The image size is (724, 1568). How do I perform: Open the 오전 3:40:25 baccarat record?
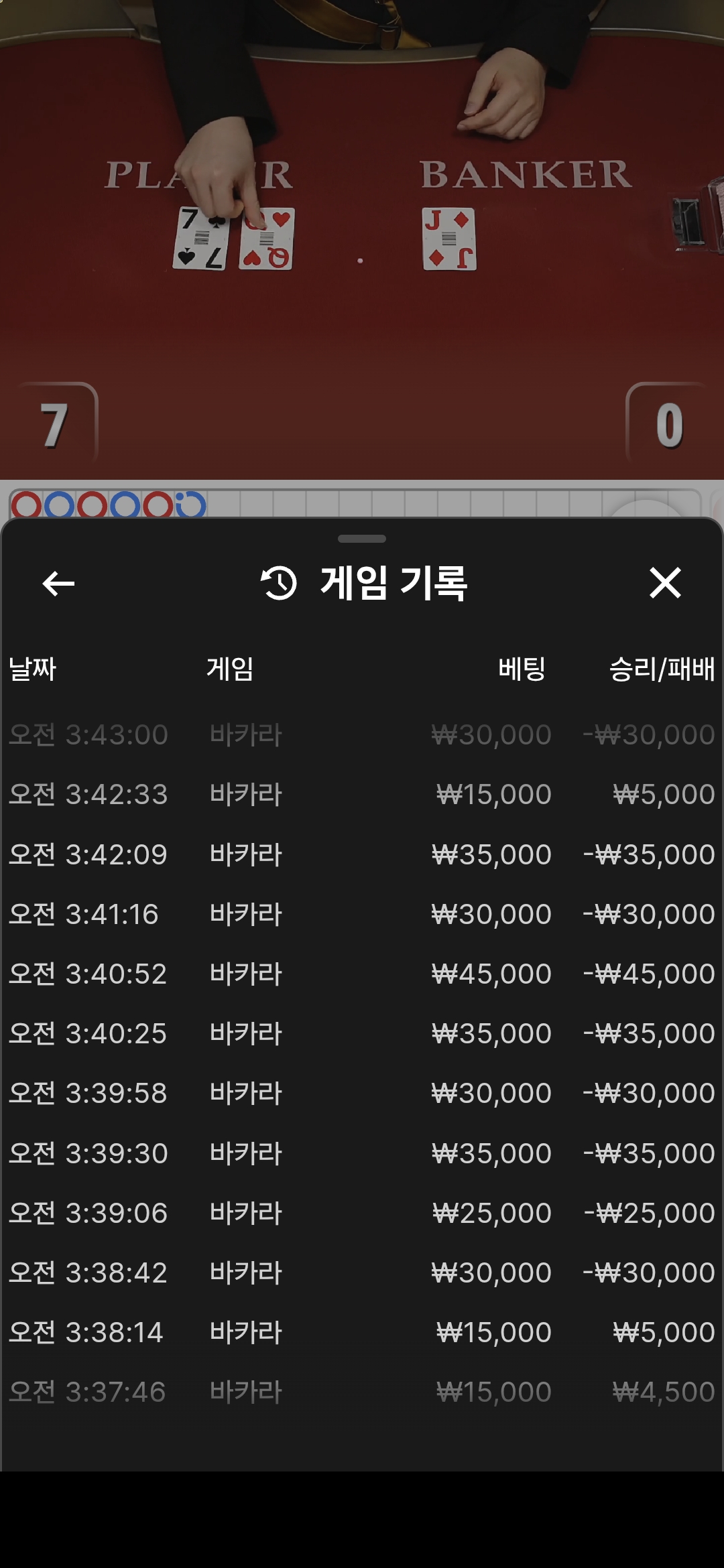point(362,1033)
